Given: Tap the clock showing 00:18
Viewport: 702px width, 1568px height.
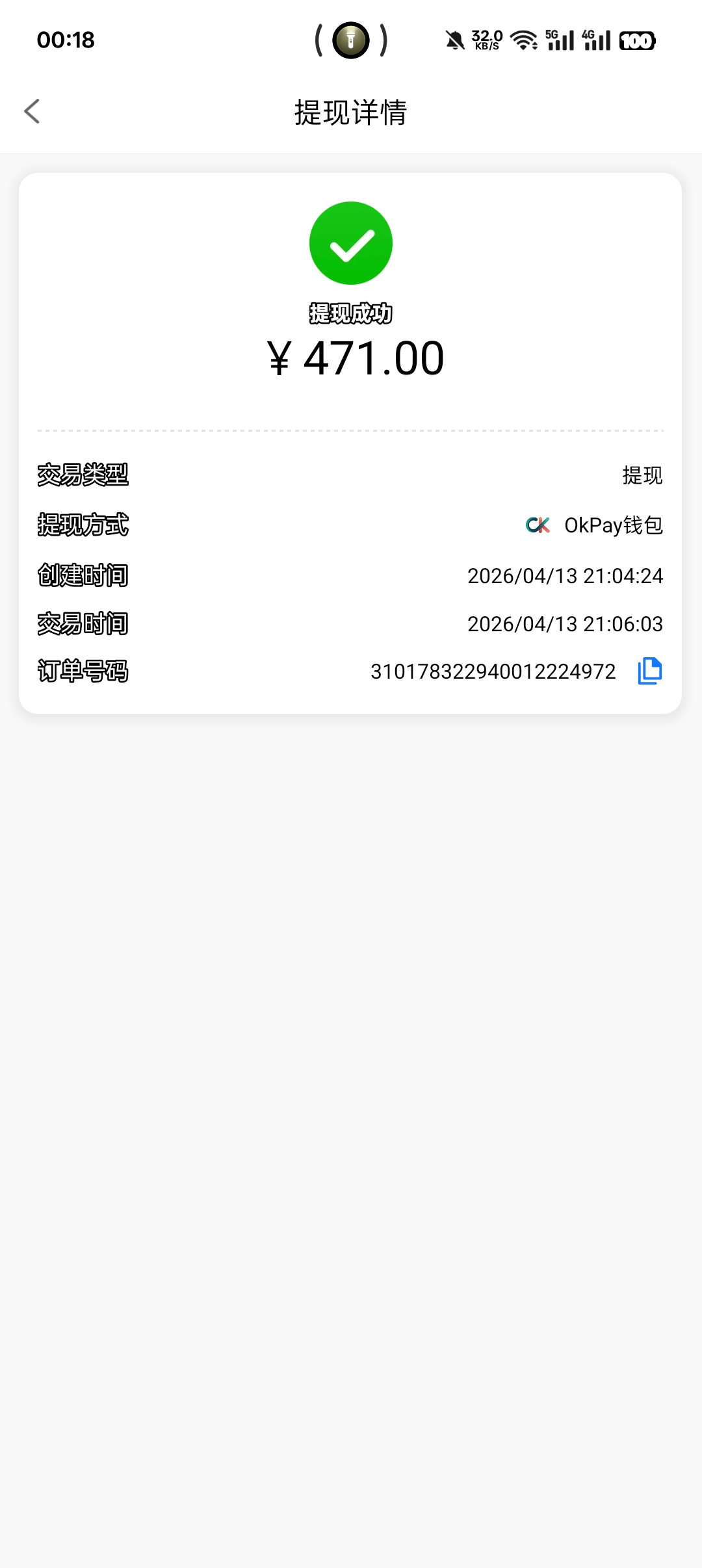Looking at the screenshot, I should [67, 40].
